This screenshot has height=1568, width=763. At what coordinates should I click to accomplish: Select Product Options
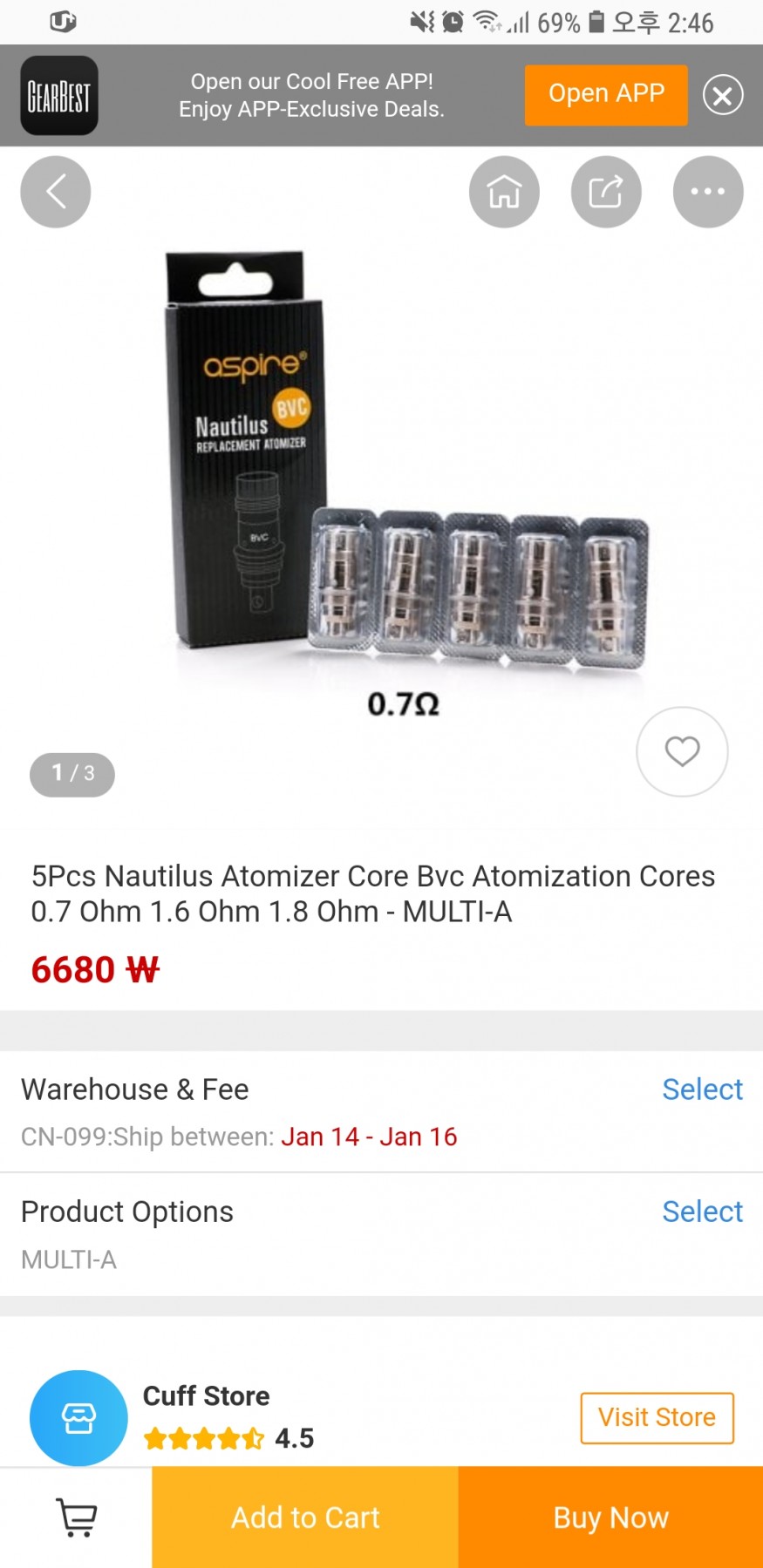[x=702, y=1211]
